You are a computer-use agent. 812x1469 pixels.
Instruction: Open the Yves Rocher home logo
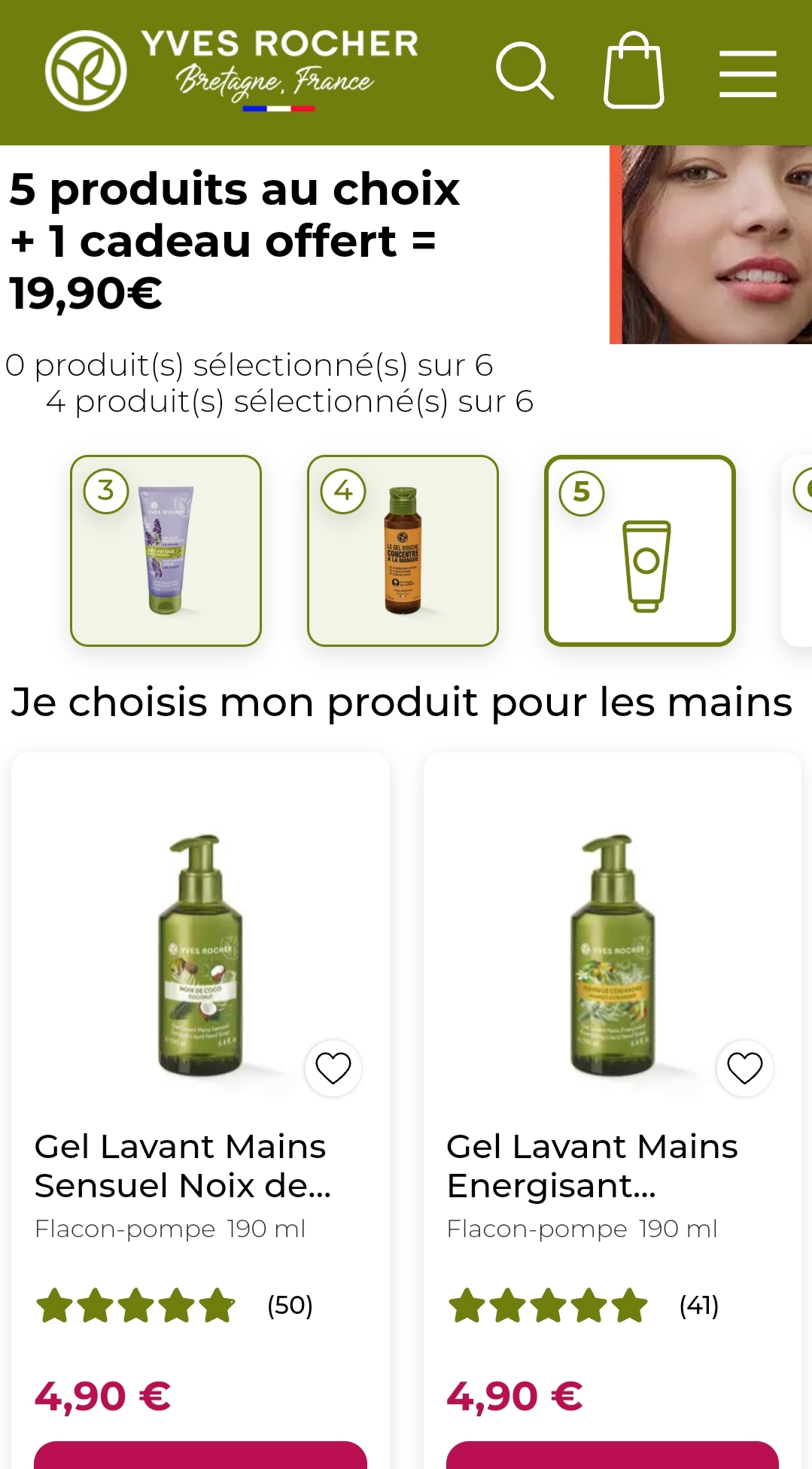click(232, 71)
